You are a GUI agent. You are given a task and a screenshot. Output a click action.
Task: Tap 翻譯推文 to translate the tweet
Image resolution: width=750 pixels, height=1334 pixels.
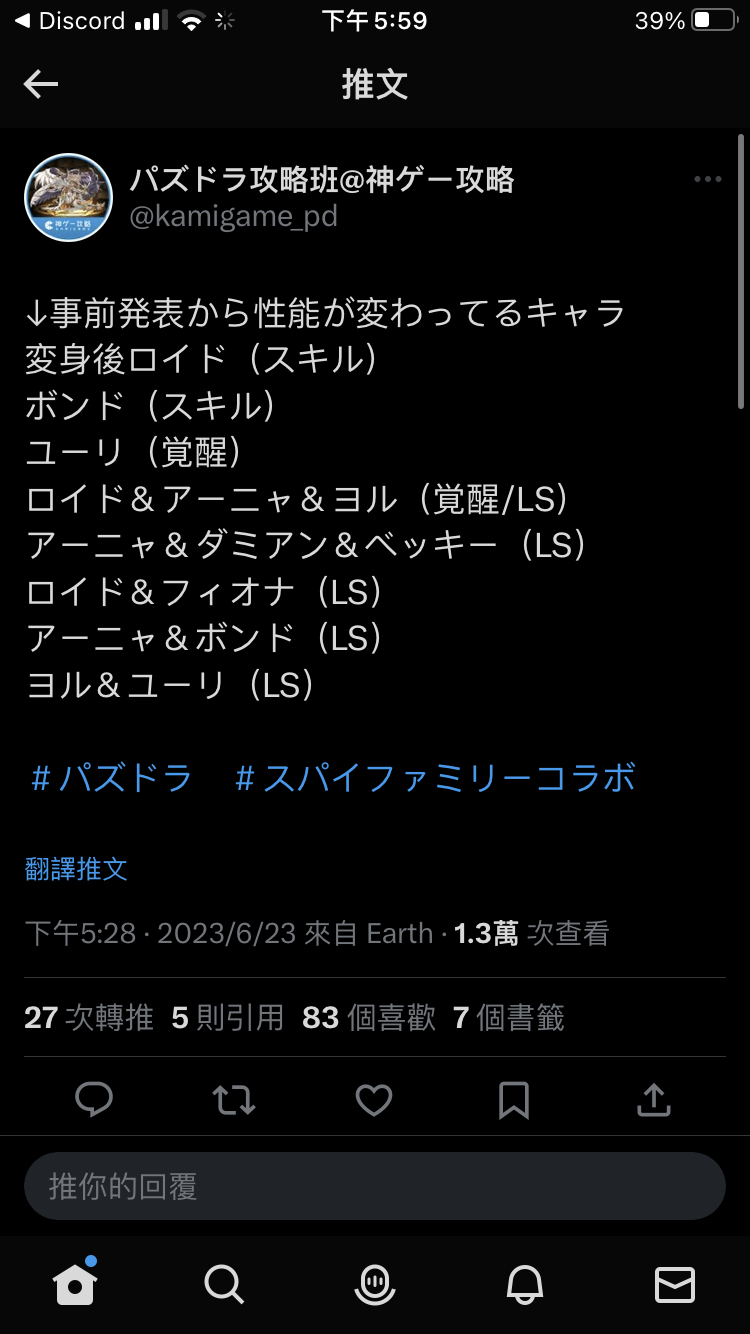coord(76,868)
